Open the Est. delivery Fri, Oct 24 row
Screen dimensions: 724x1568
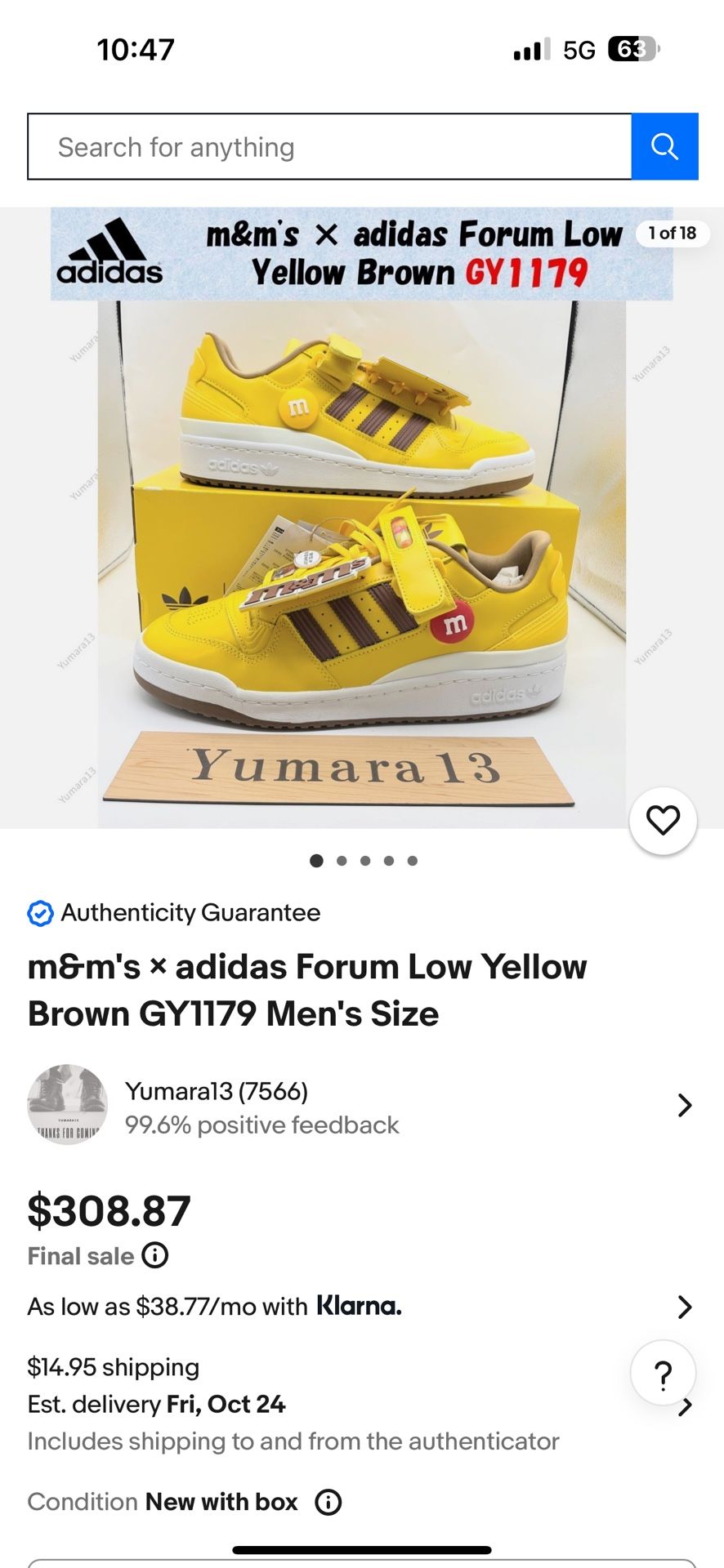155,1404
